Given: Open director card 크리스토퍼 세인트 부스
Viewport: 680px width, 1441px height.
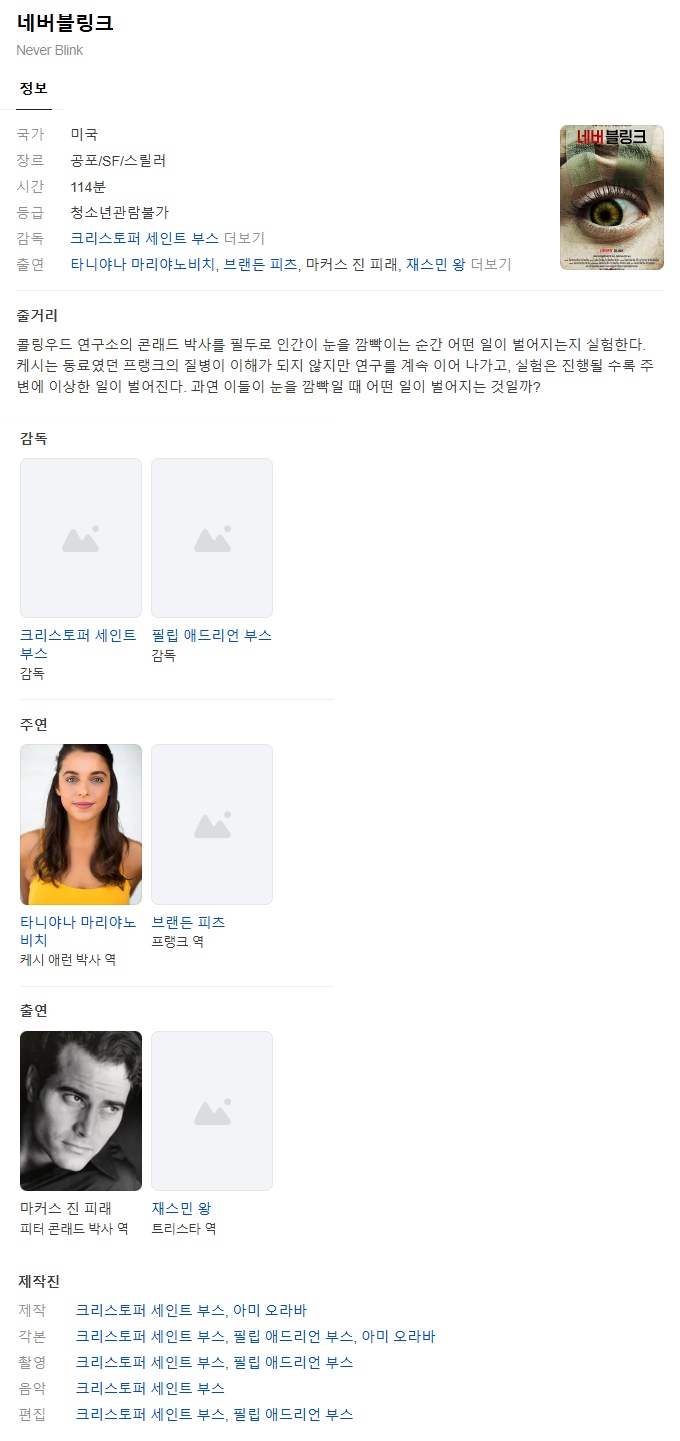Looking at the screenshot, I should pos(81,570).
